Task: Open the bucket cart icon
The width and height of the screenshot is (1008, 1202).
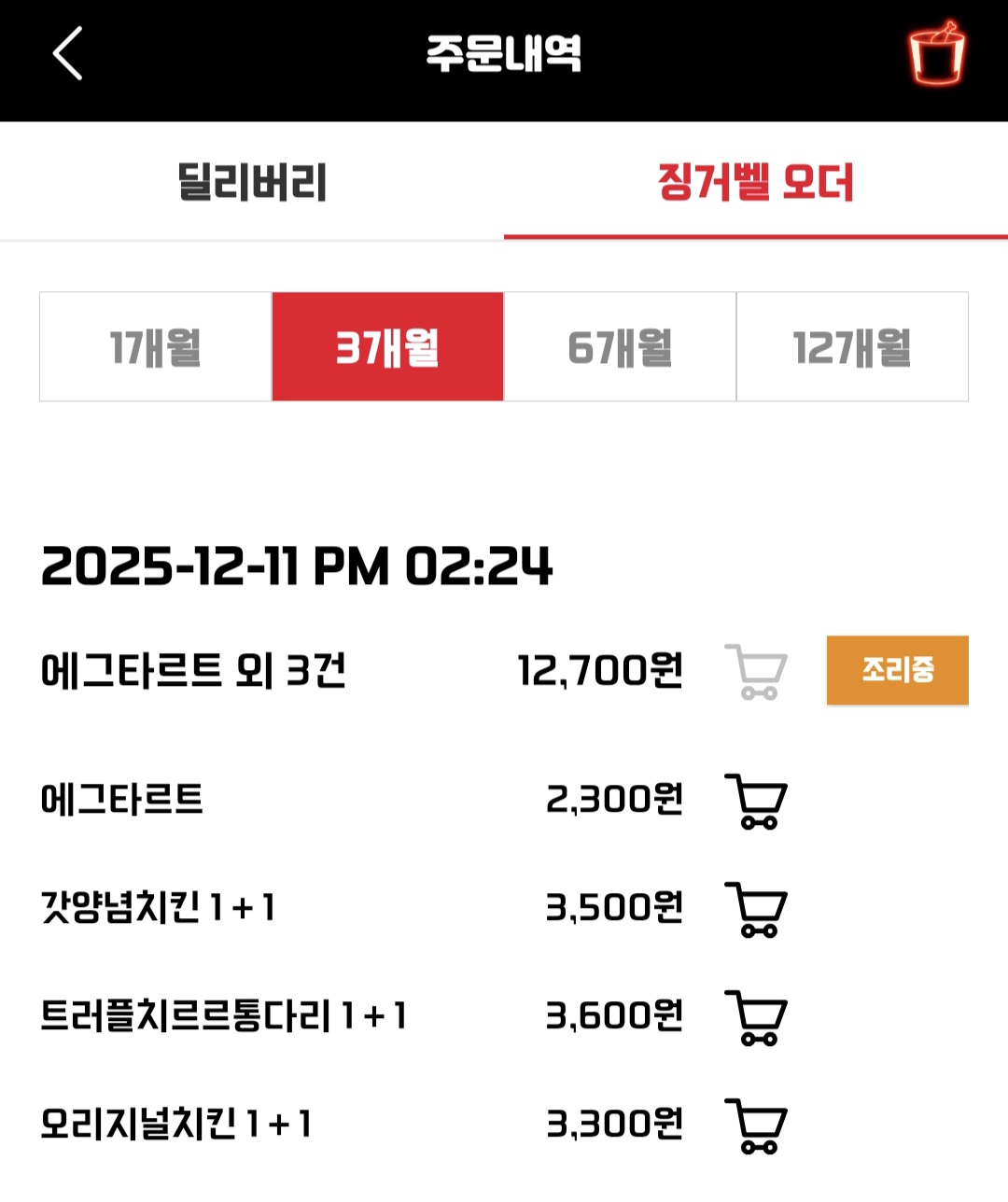Action: click(936, 53)
